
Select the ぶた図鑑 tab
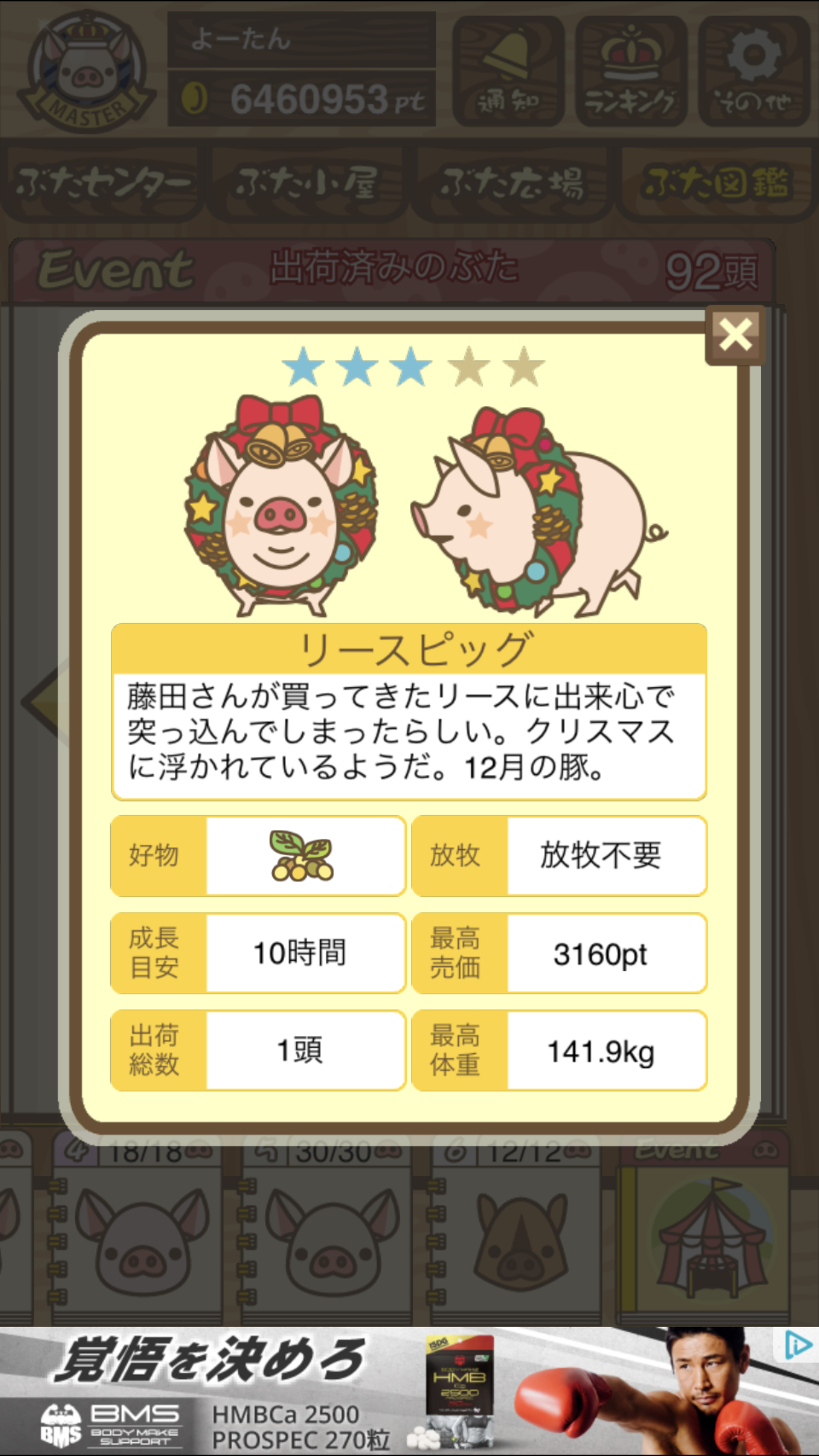pos(717,183)
